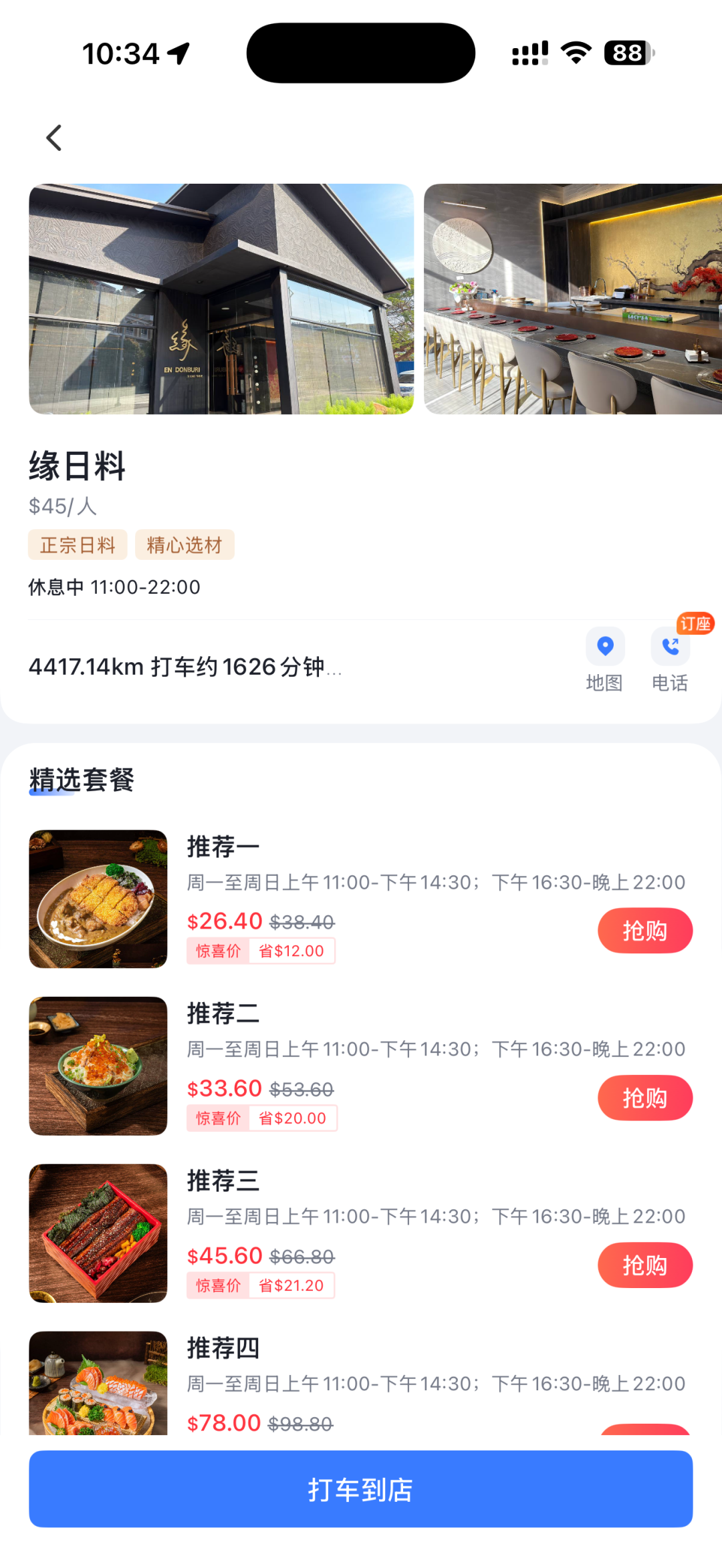View the restaurant interior counter photo
This screenshot has width=722, height=1568.
(x=573, y=299)
